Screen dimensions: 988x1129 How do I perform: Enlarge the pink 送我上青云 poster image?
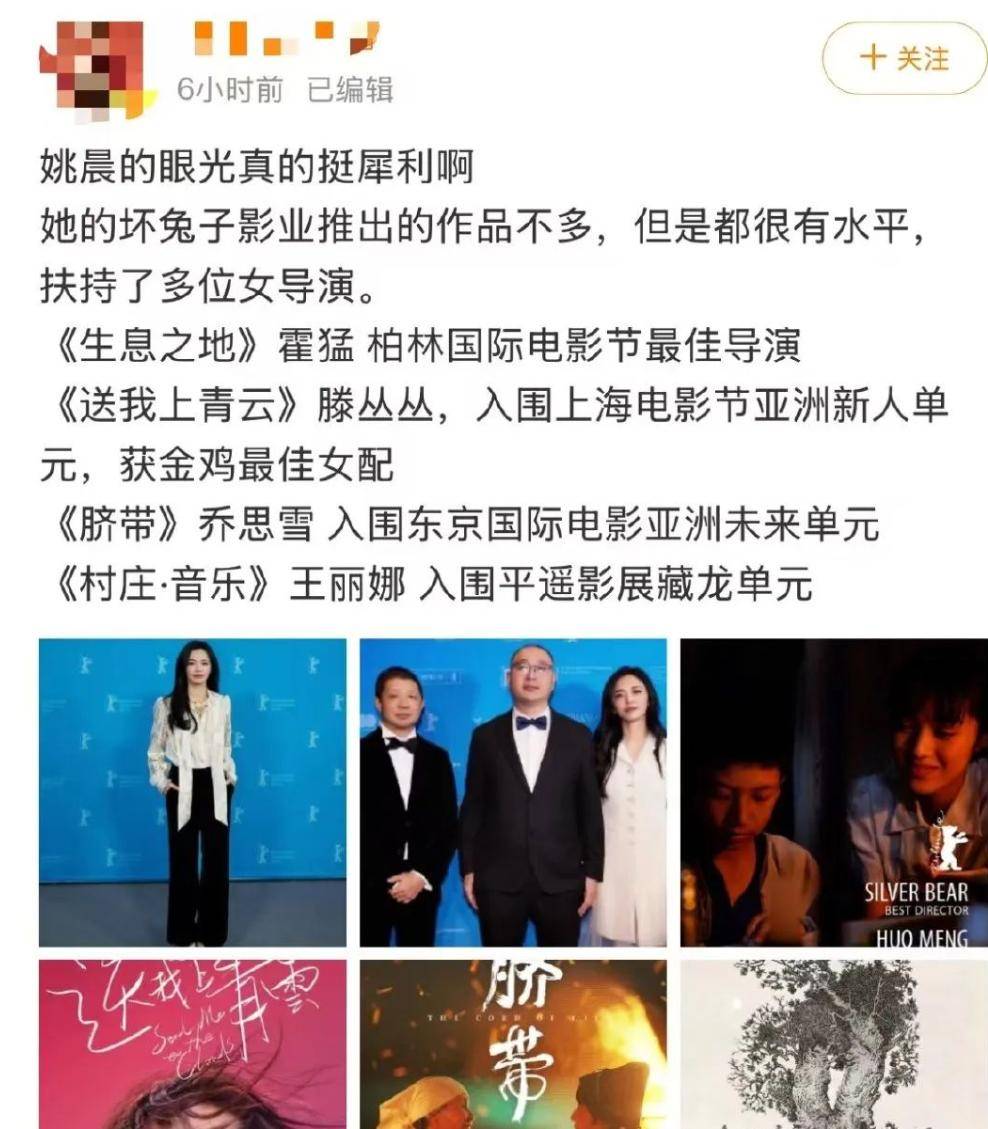click(x=193, y=1044)
